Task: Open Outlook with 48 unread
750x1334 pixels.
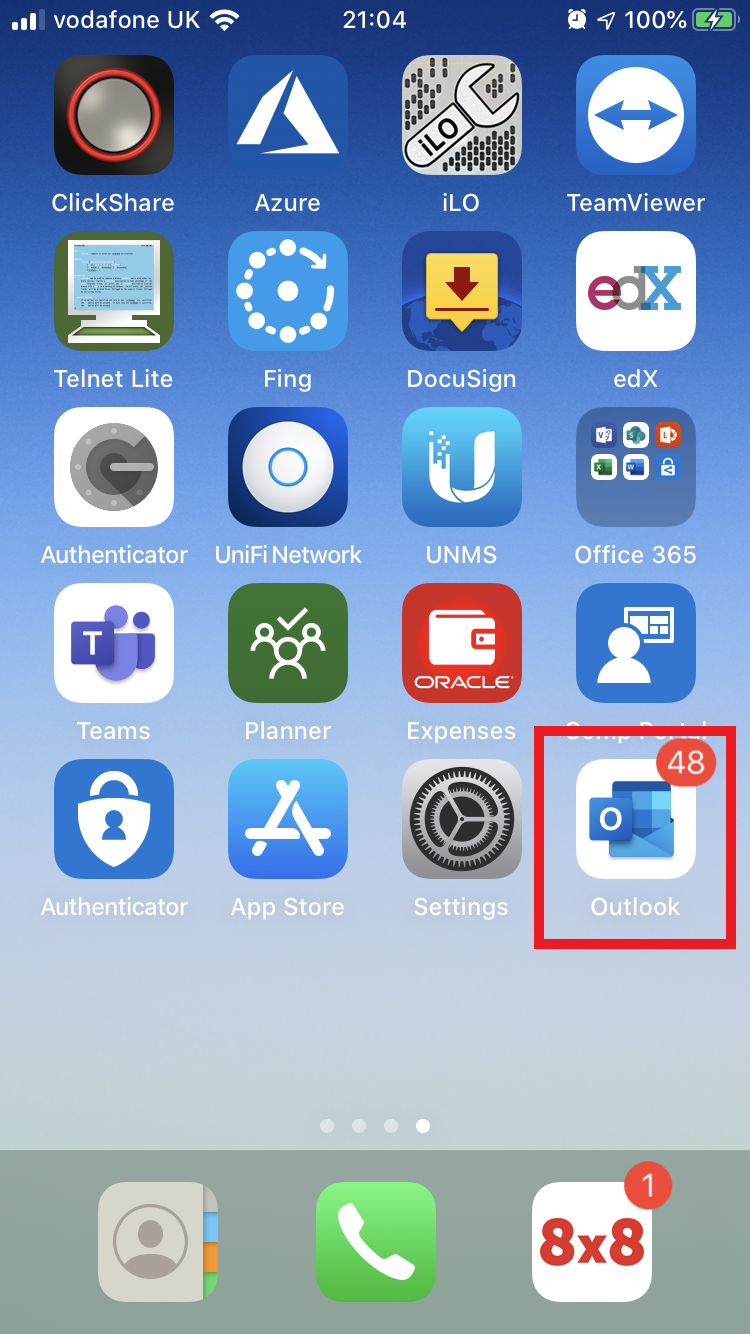Action: click(x=636, y=819)
